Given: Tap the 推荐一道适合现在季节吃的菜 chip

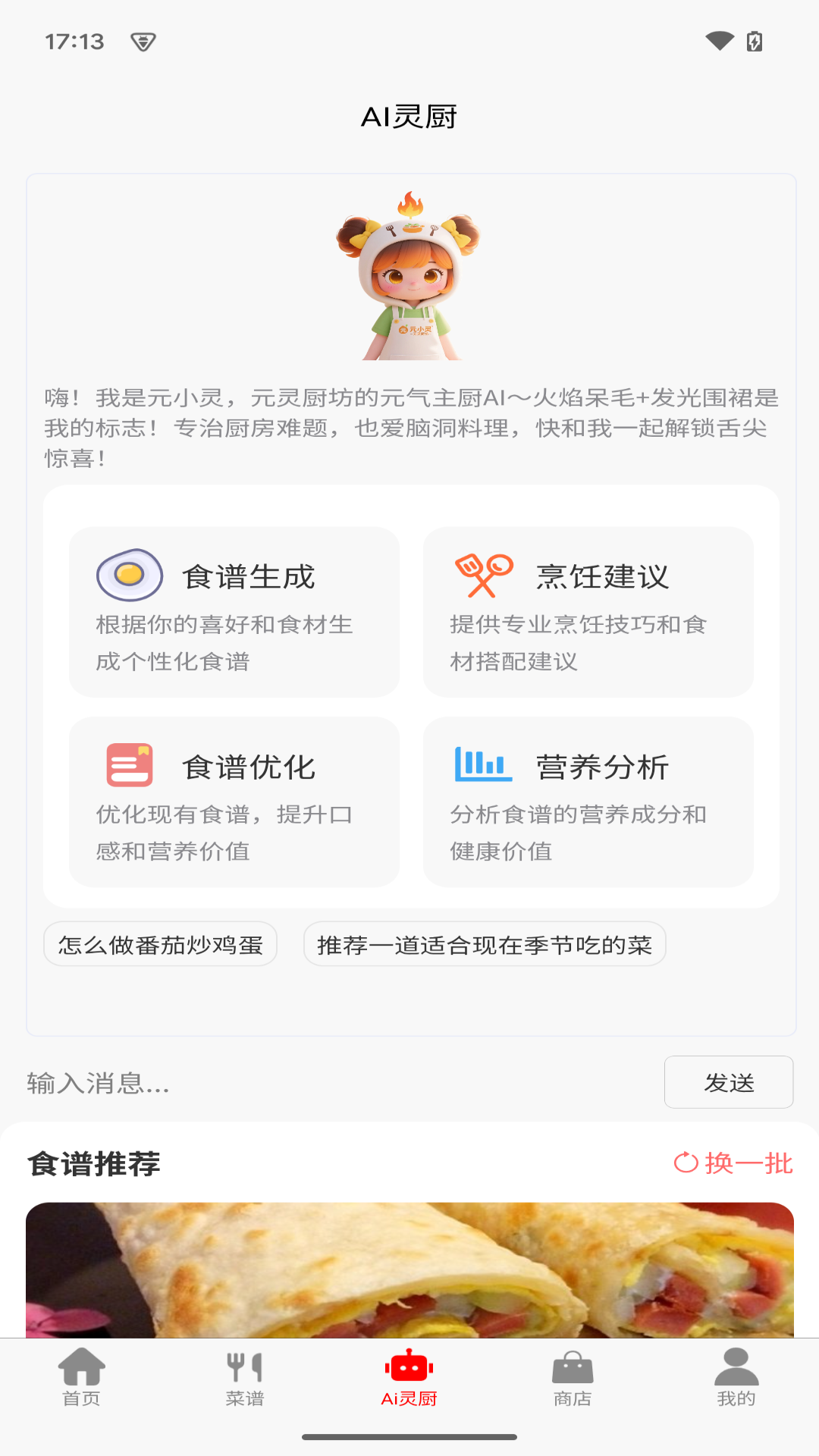Looking at the screenshot, I should 485,944.
